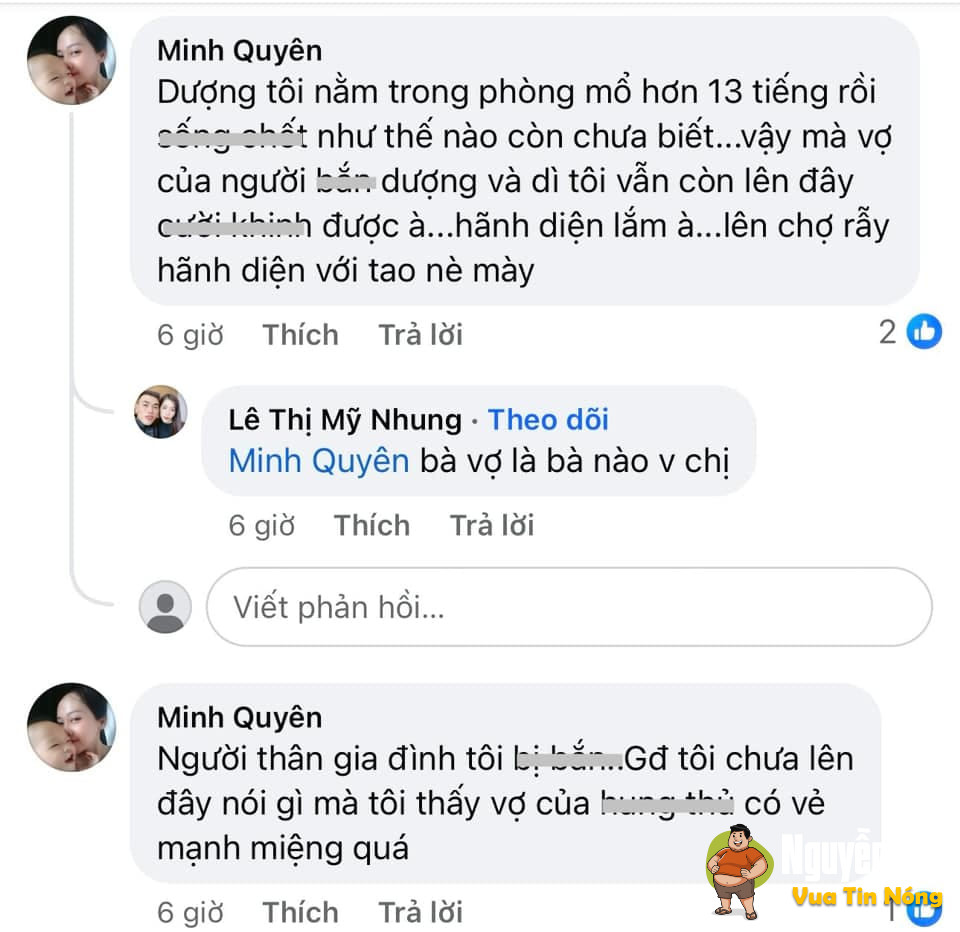Like Minh Quyên's comment about phòng mổ
Image resolution: width=960 pixels, height=932 pixels.
click(x=300, y=334)
